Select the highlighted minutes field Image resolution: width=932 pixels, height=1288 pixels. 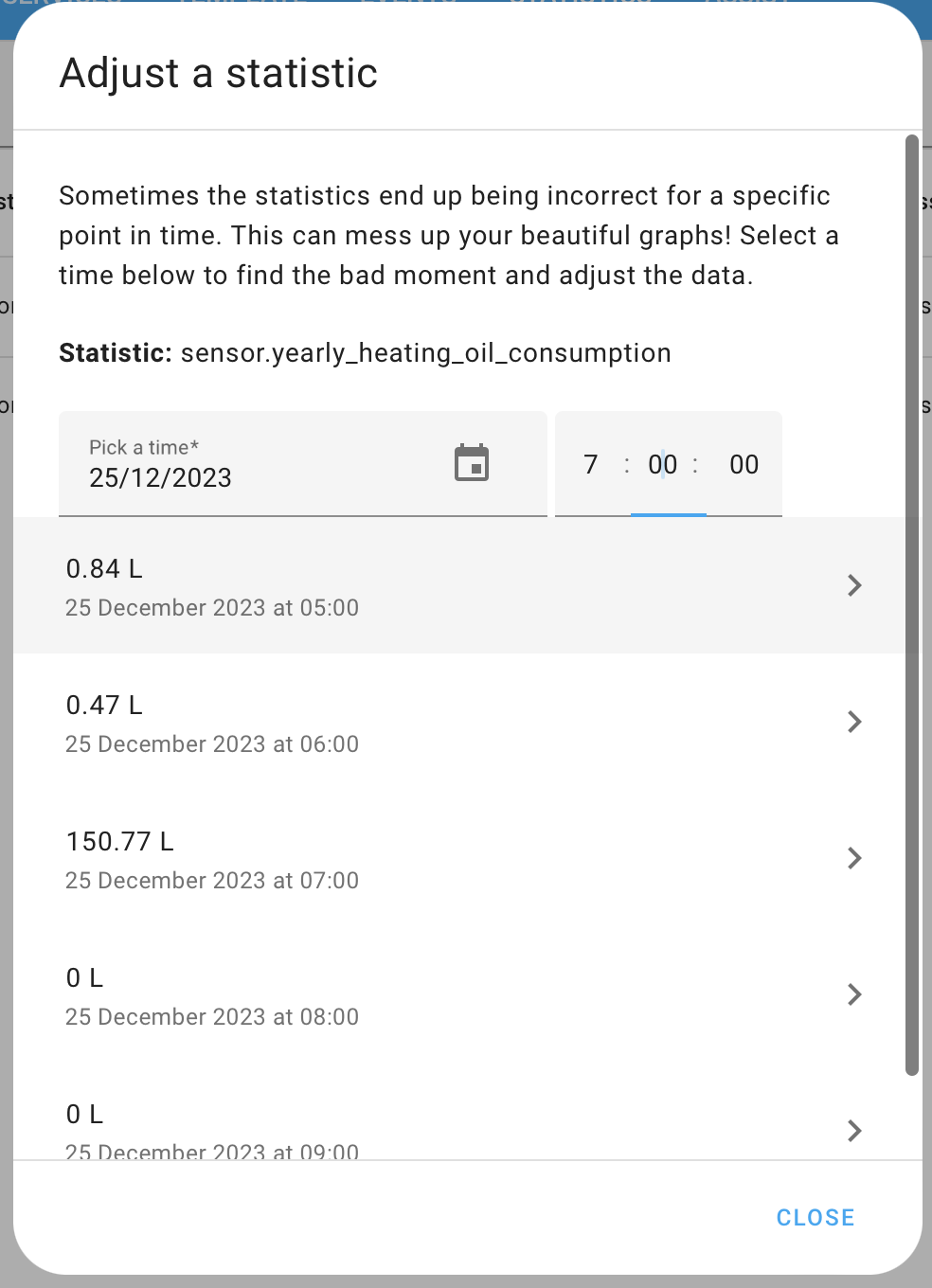point(663,464)
